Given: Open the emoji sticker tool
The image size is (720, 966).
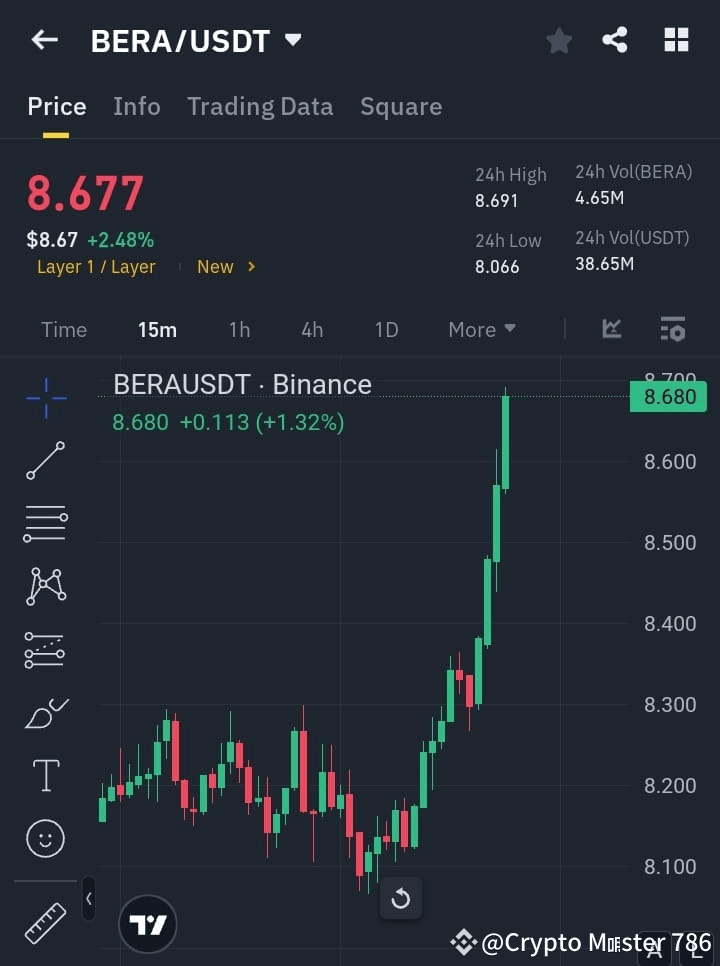Looking at the screenshot, I should coord(45,838).
